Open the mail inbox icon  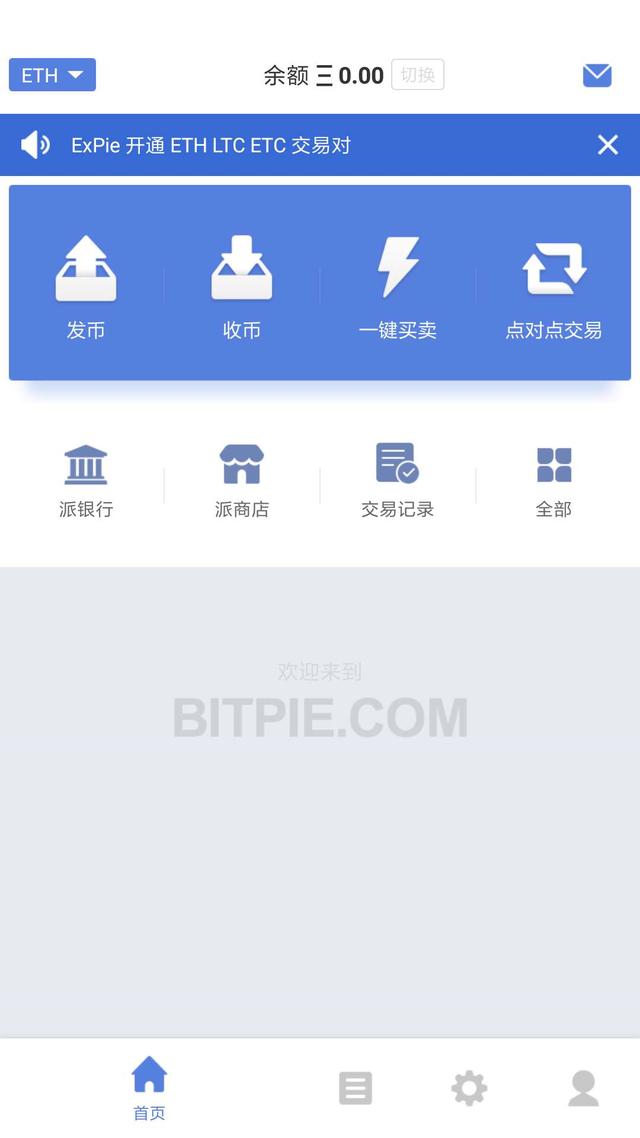[x=597, y=75]
